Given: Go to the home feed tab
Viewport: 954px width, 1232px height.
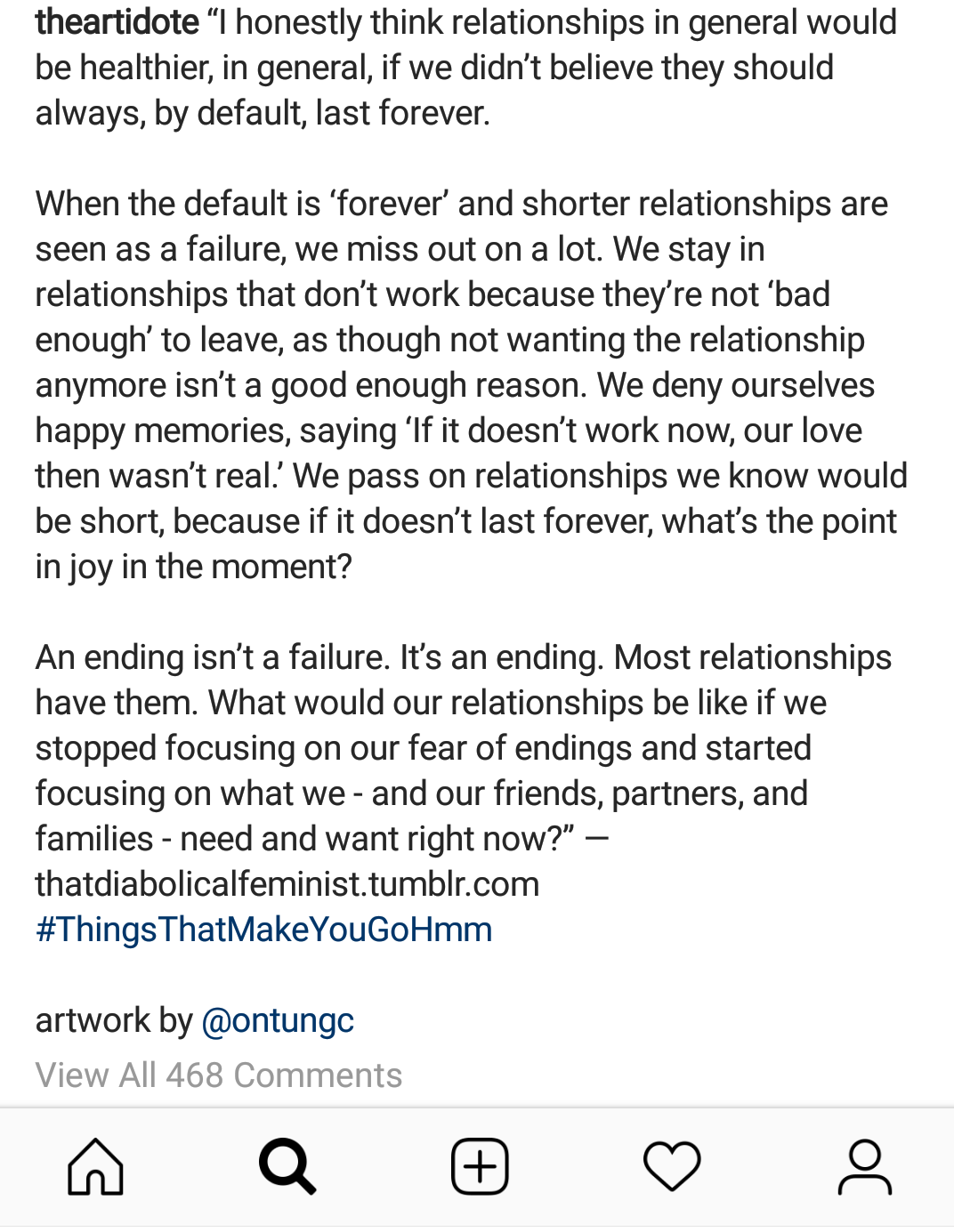Looking at the screenshot, I should coord(96,1166).
